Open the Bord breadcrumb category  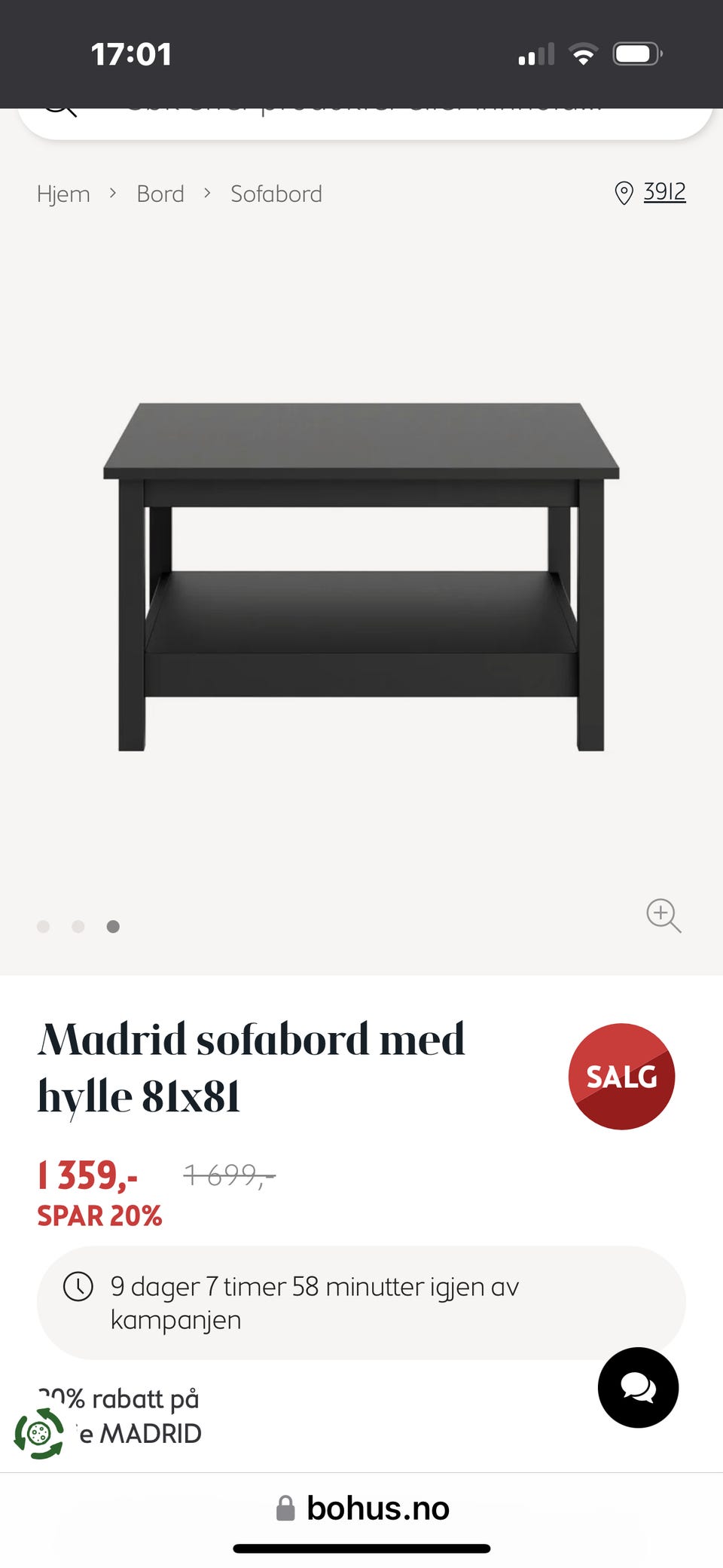[160, 194]
